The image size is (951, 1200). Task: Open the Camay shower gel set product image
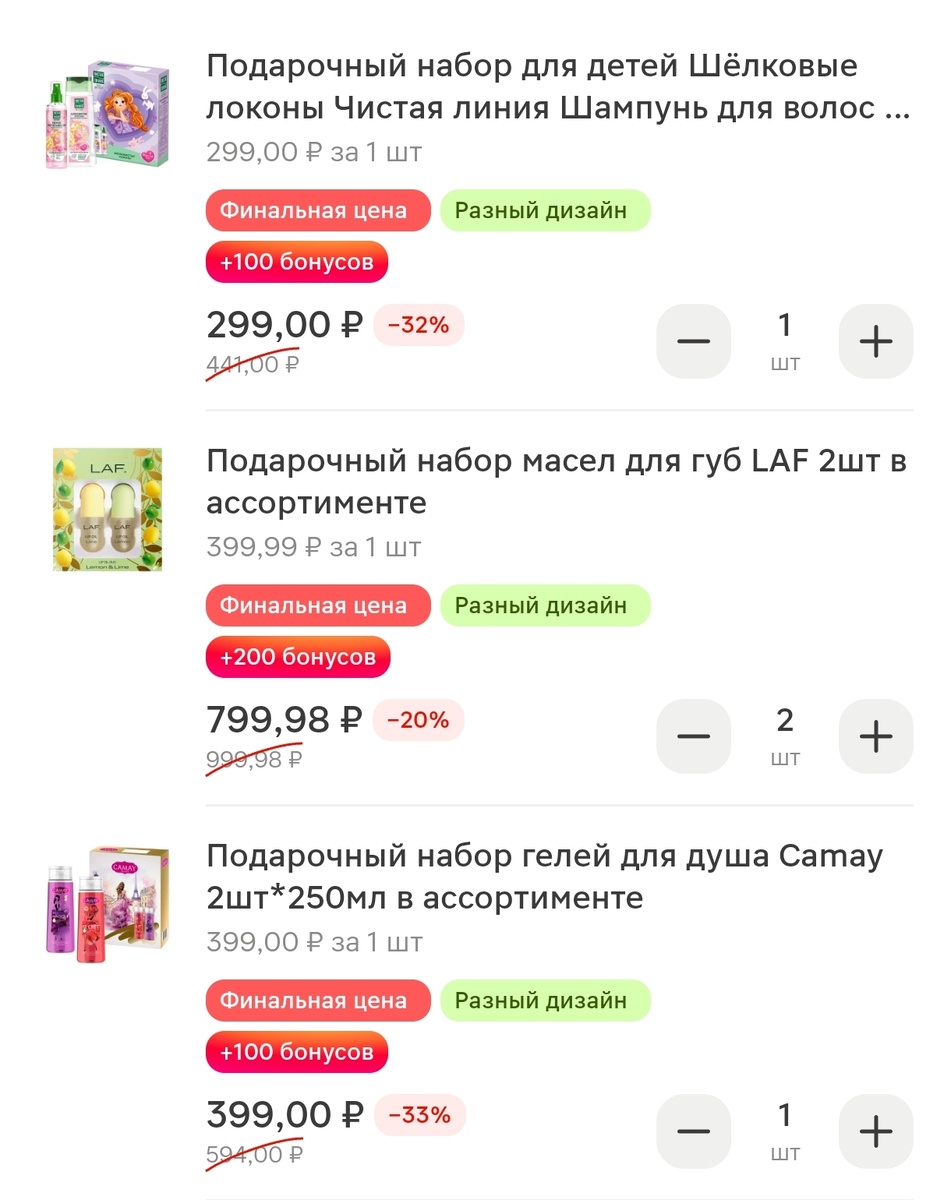107,903
